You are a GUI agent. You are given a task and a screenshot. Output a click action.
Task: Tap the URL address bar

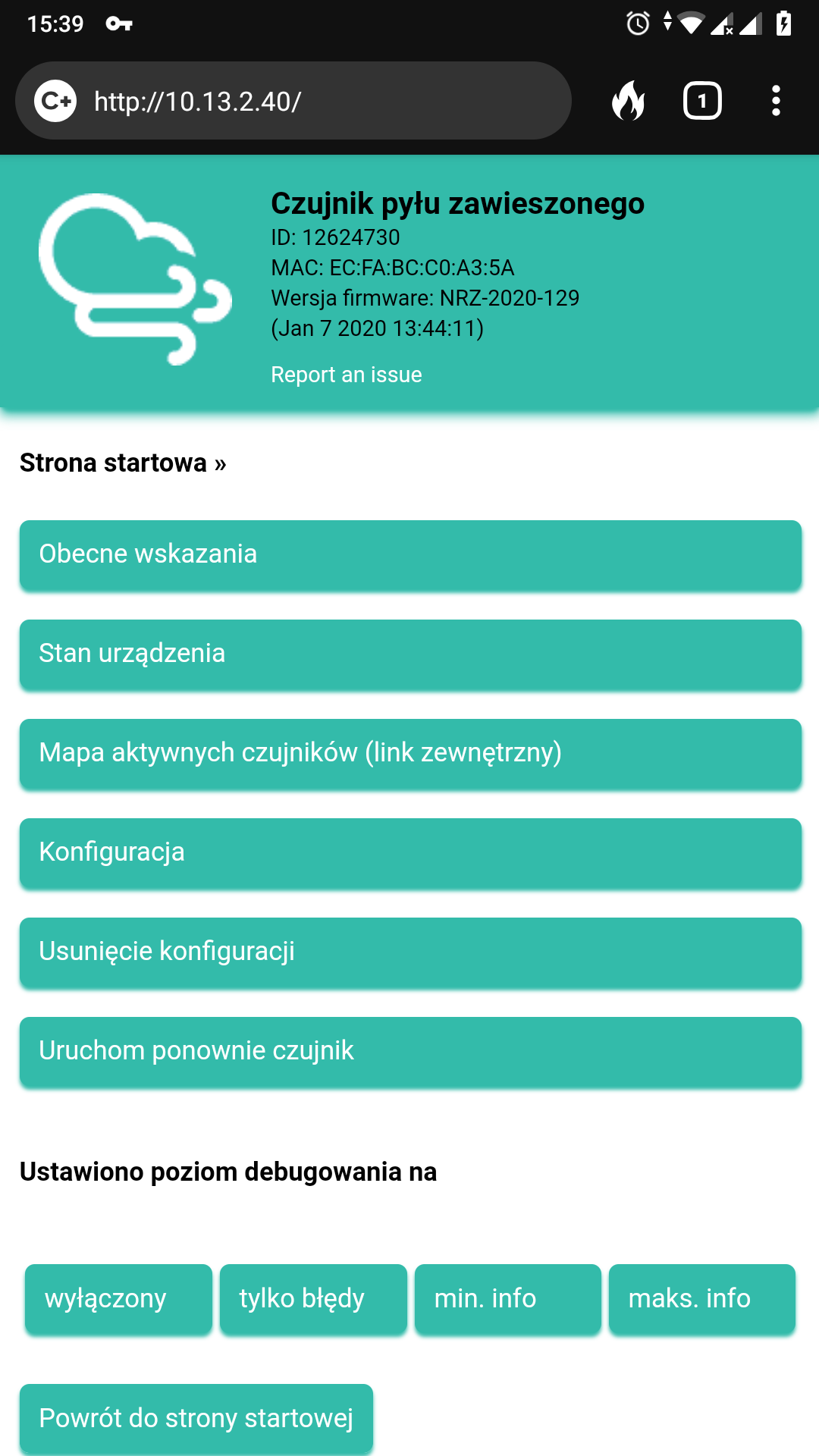tap(293, 101)
